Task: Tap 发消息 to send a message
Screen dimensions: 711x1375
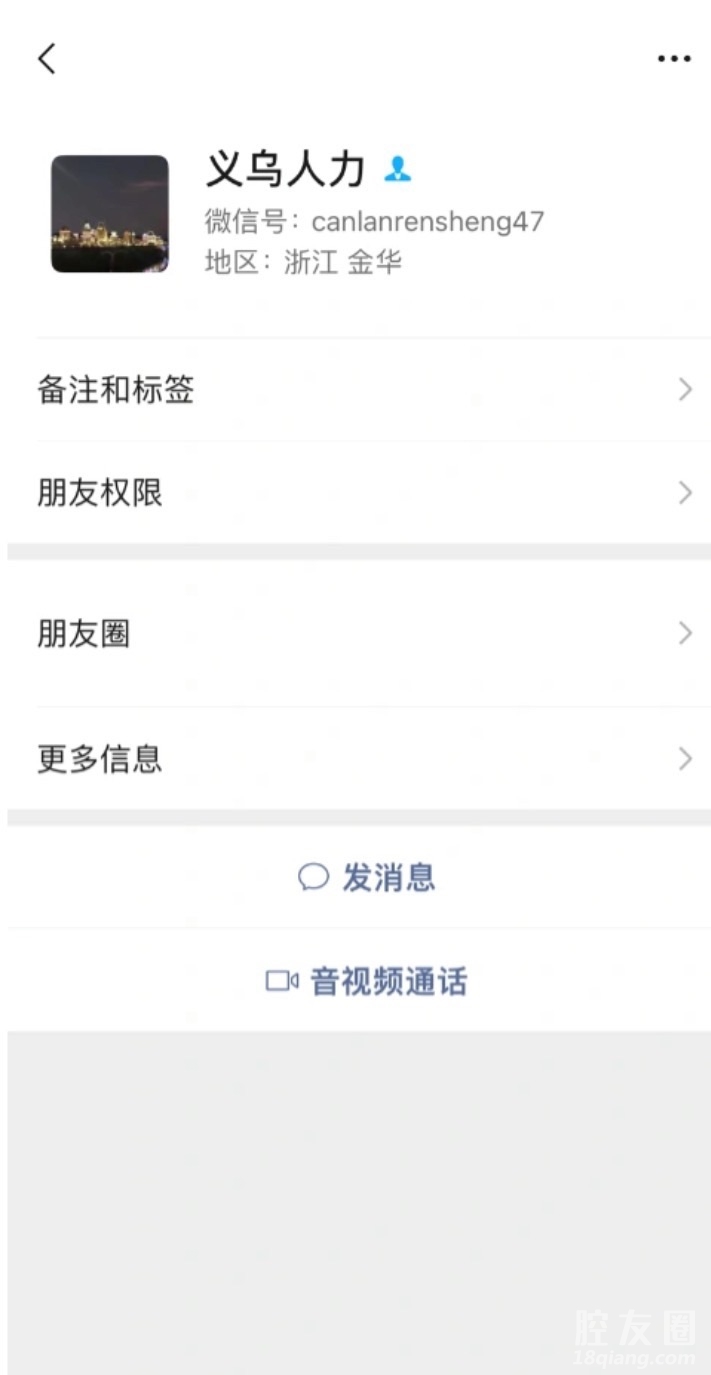Action: coord(367,877)
